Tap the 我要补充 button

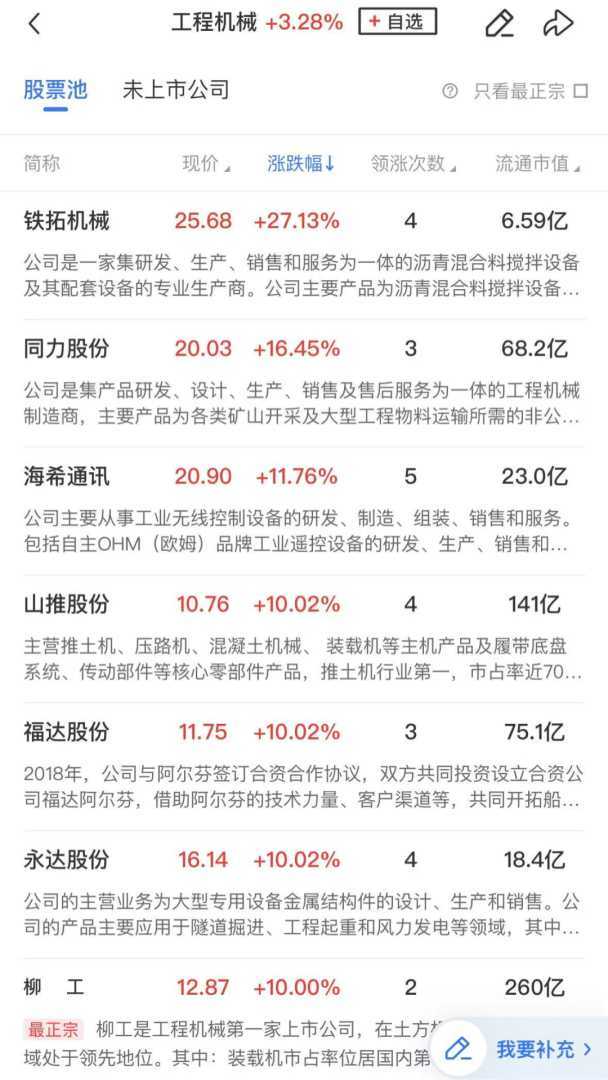(520, 1048)
